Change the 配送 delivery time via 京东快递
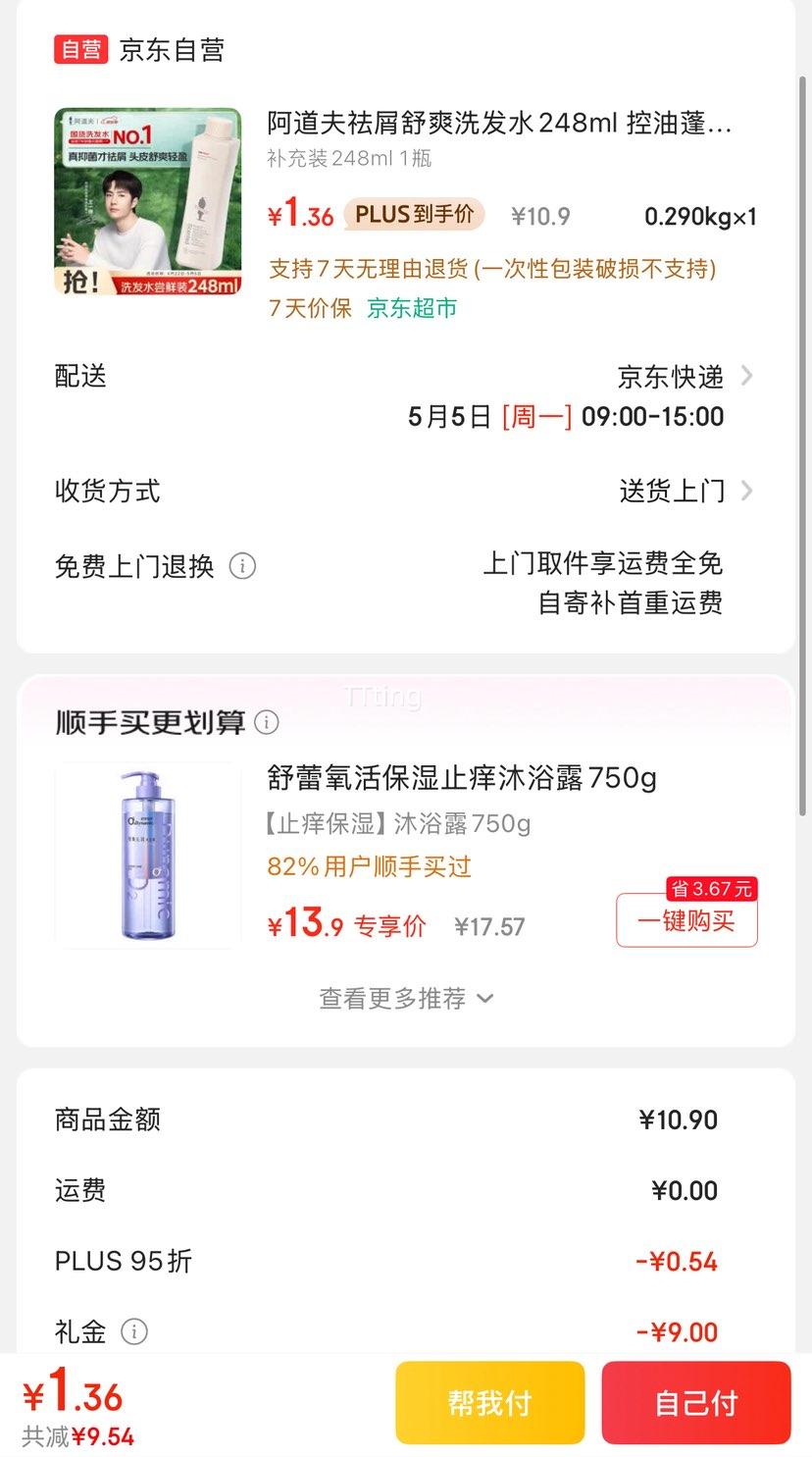The image size is (812, 1457). tap(684, 377)
